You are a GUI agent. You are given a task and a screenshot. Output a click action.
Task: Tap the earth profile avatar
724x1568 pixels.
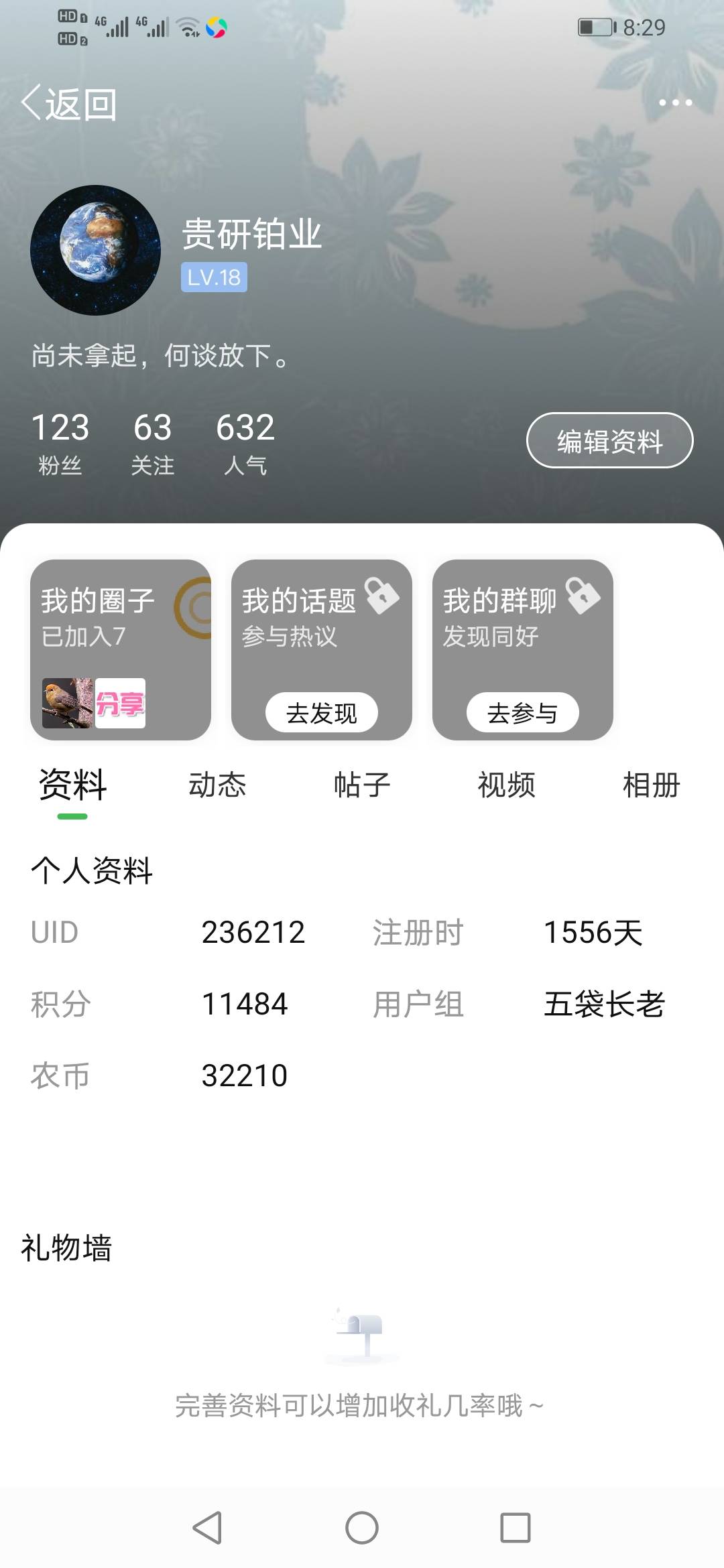tap(95, 250)
